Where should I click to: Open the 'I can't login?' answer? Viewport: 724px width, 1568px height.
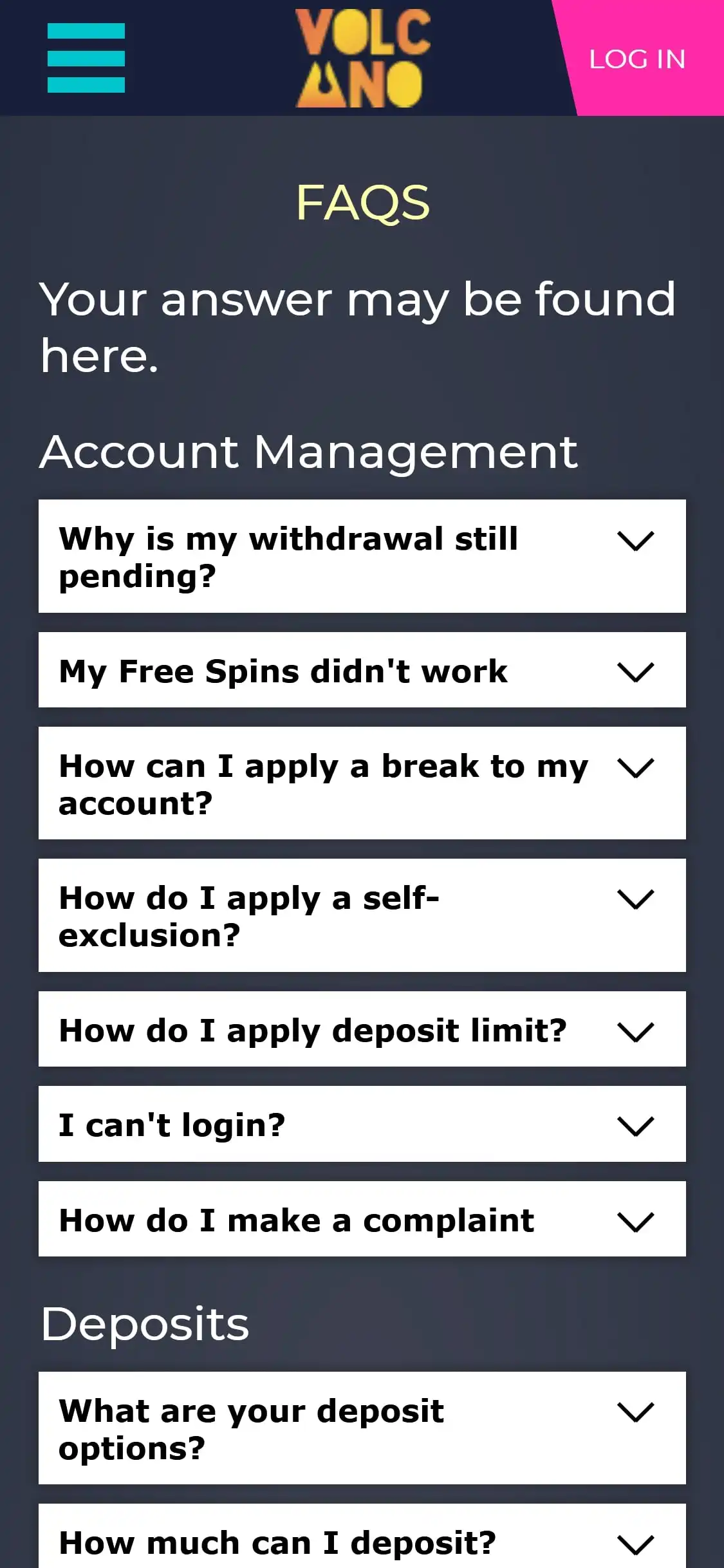(x=362, y=1124)
